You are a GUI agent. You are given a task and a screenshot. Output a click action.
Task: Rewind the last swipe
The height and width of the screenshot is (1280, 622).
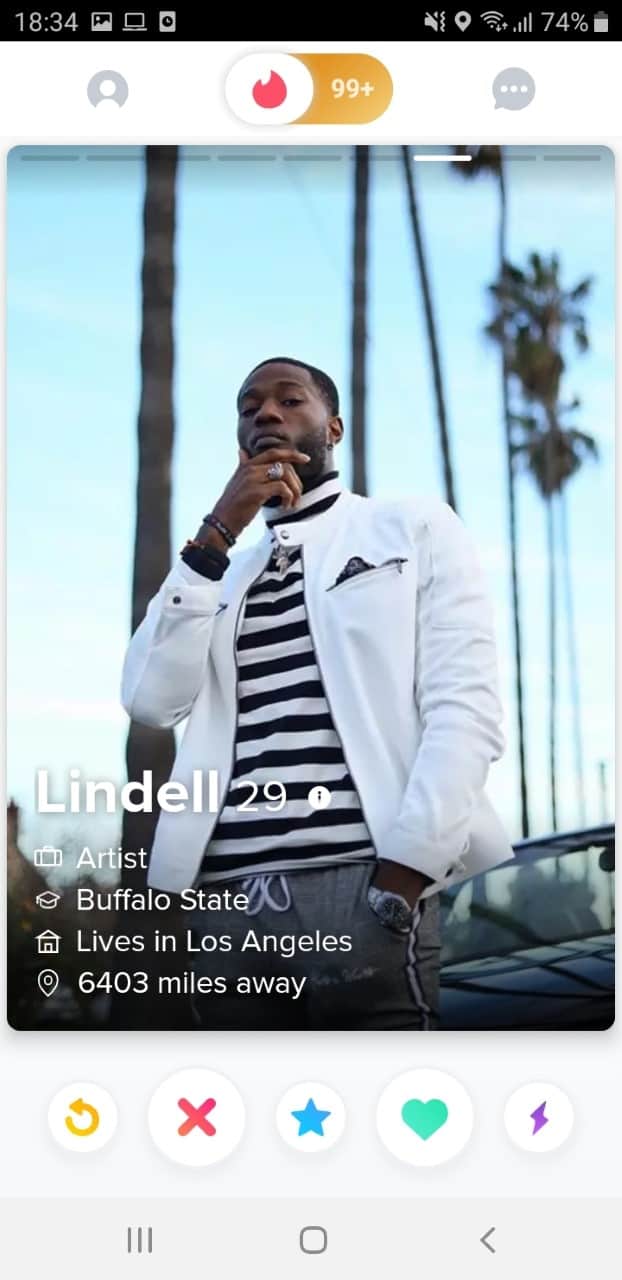pos(82,1117)
